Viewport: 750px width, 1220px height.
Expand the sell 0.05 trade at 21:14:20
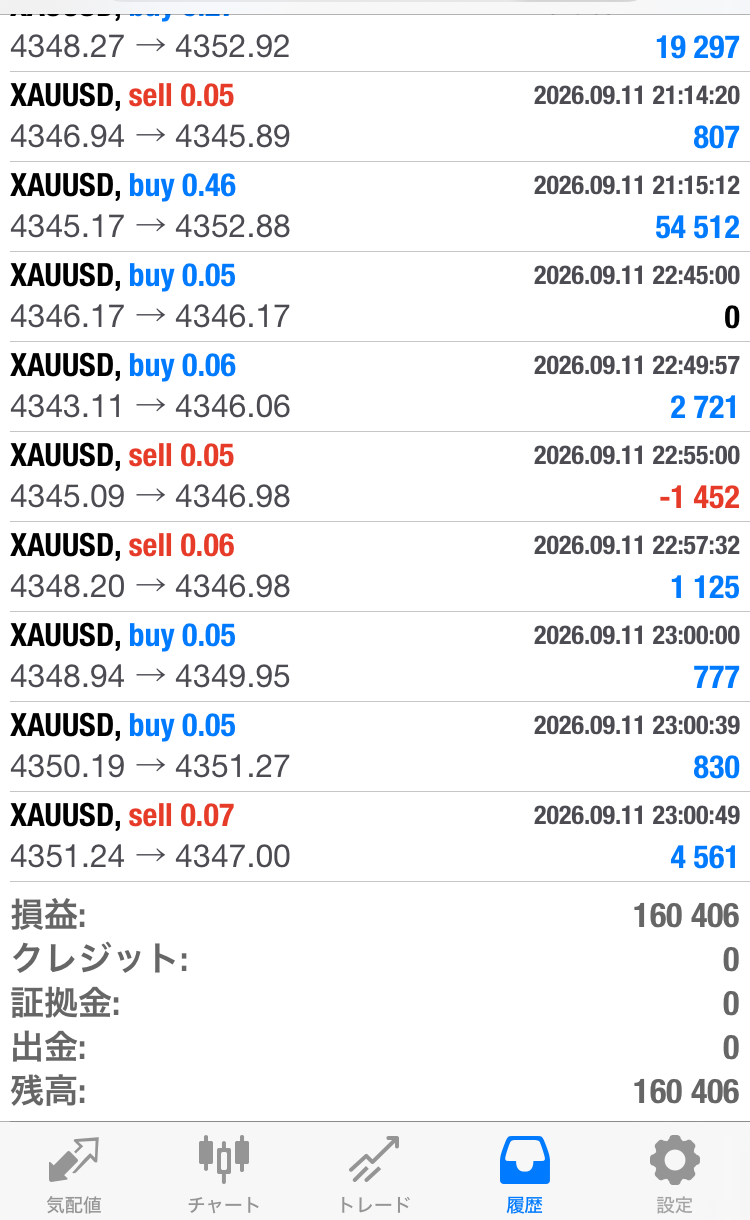pyautogui.click(x=375, y=116)
